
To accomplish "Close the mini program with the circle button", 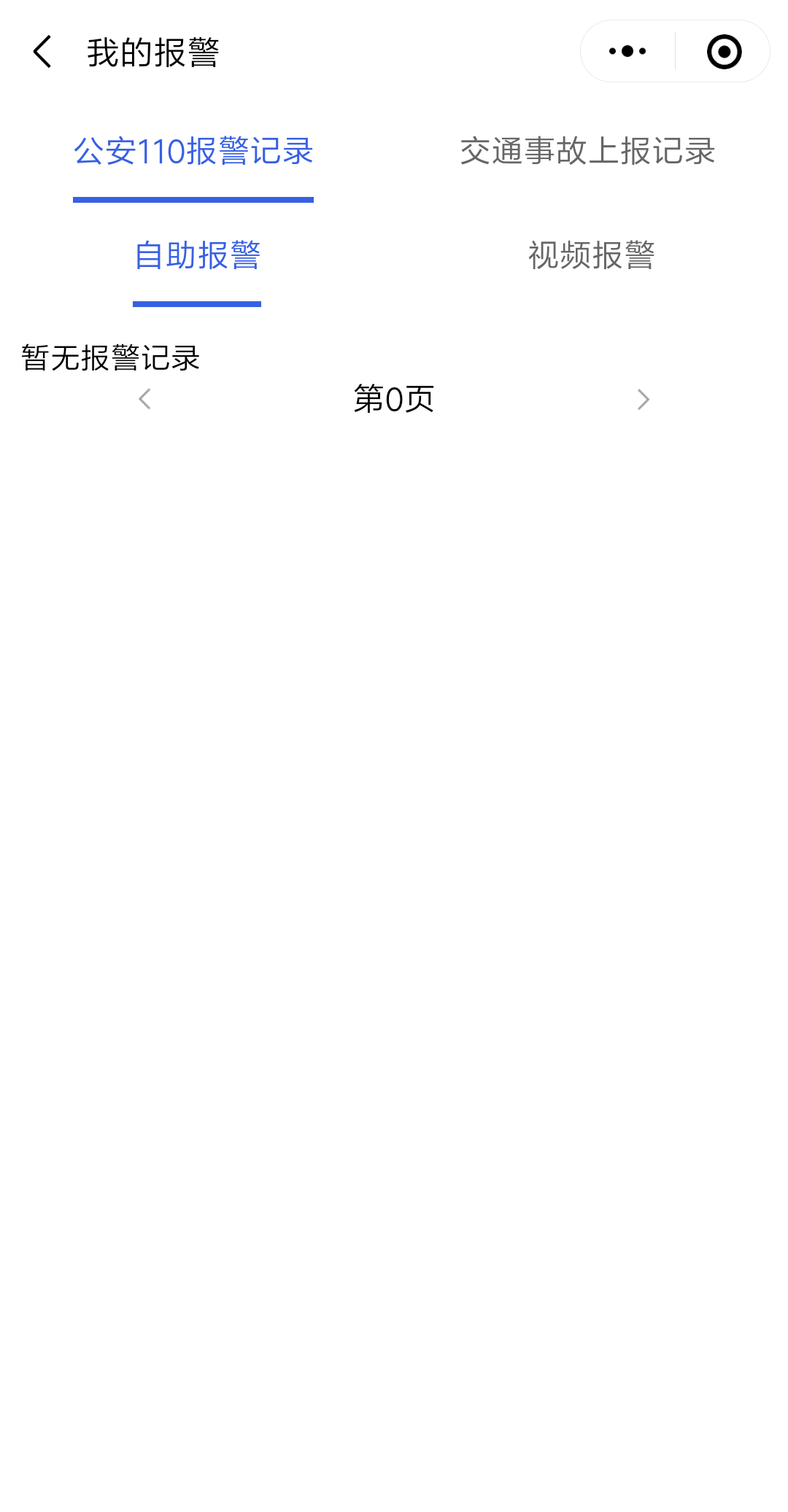I will pos(724,52).
